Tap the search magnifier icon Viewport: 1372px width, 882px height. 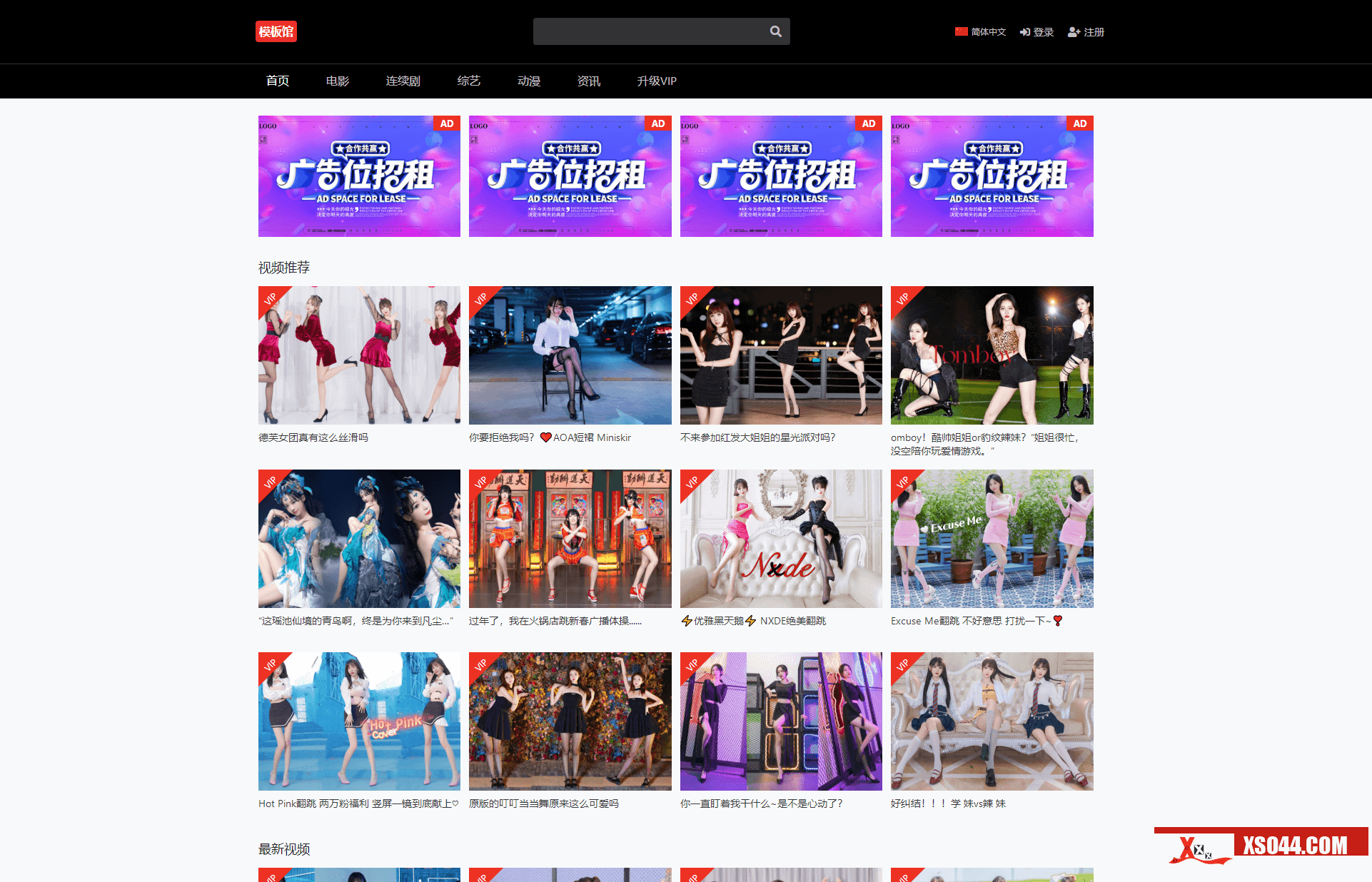tap(775, 31)
